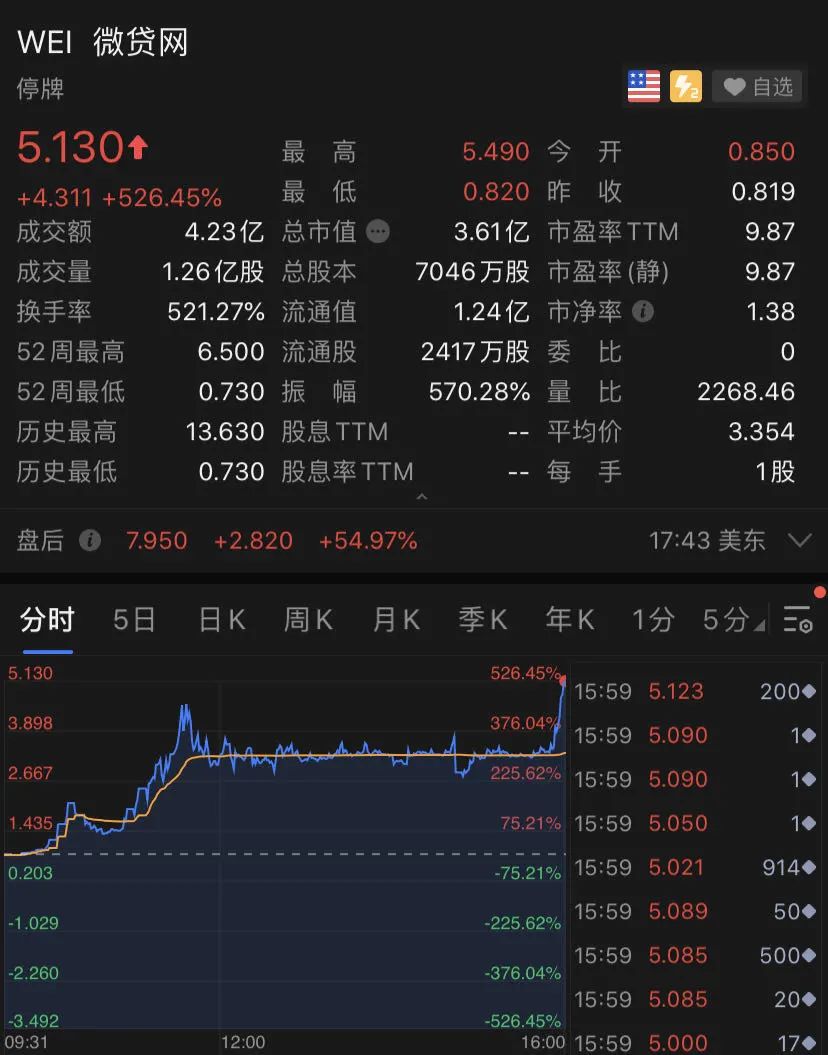Open the 5分 minute-interval dropdown
The width and height of the screenshot is (828, 1055).
click(733, 620)
